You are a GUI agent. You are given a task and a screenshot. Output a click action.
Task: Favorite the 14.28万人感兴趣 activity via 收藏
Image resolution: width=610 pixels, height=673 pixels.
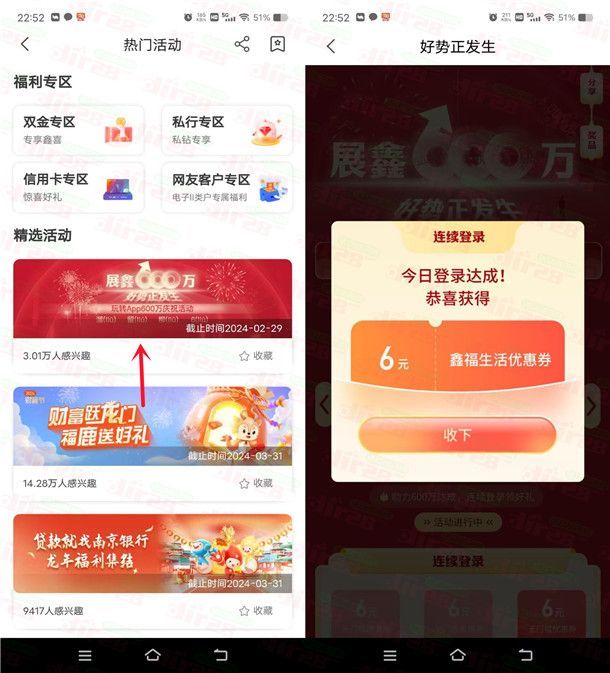coord(255,483)
